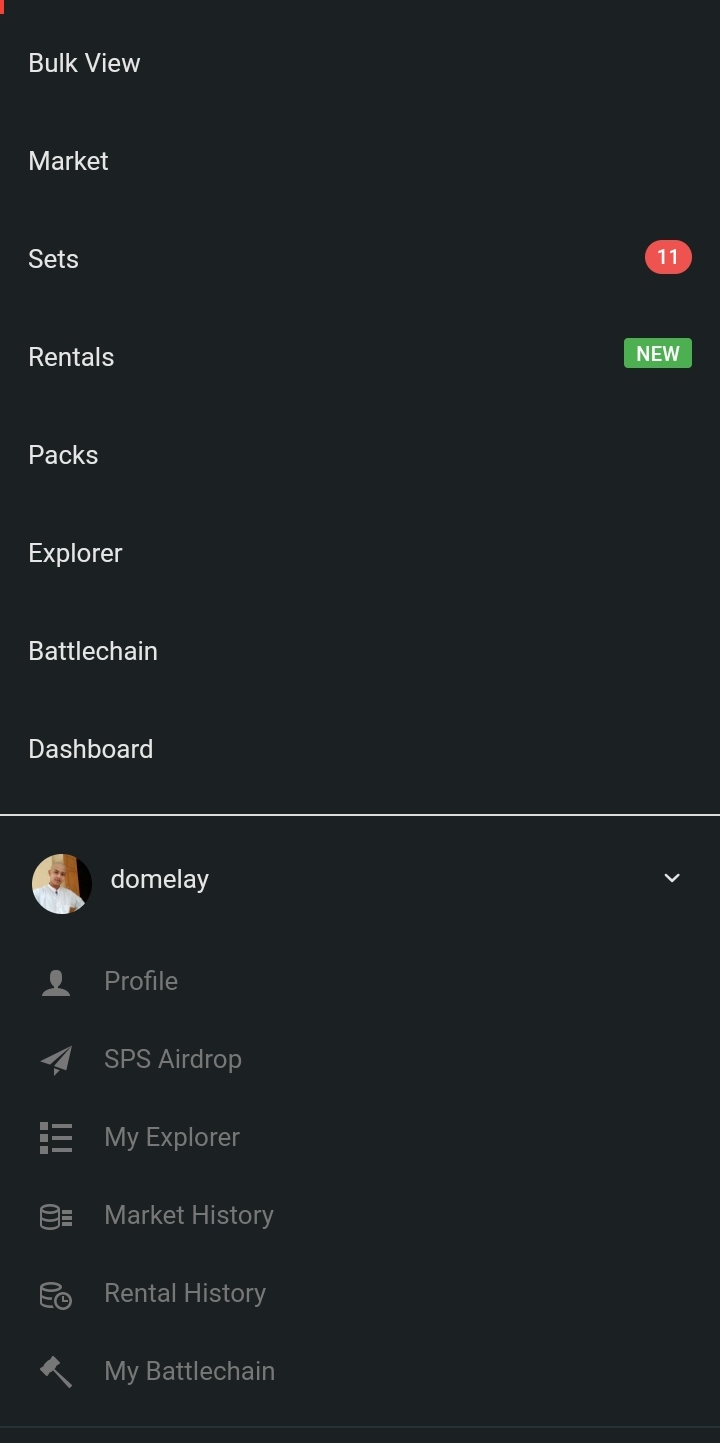Select the Profile person icon
This screenshot has width=720, height=1443.
coord(55,981)
